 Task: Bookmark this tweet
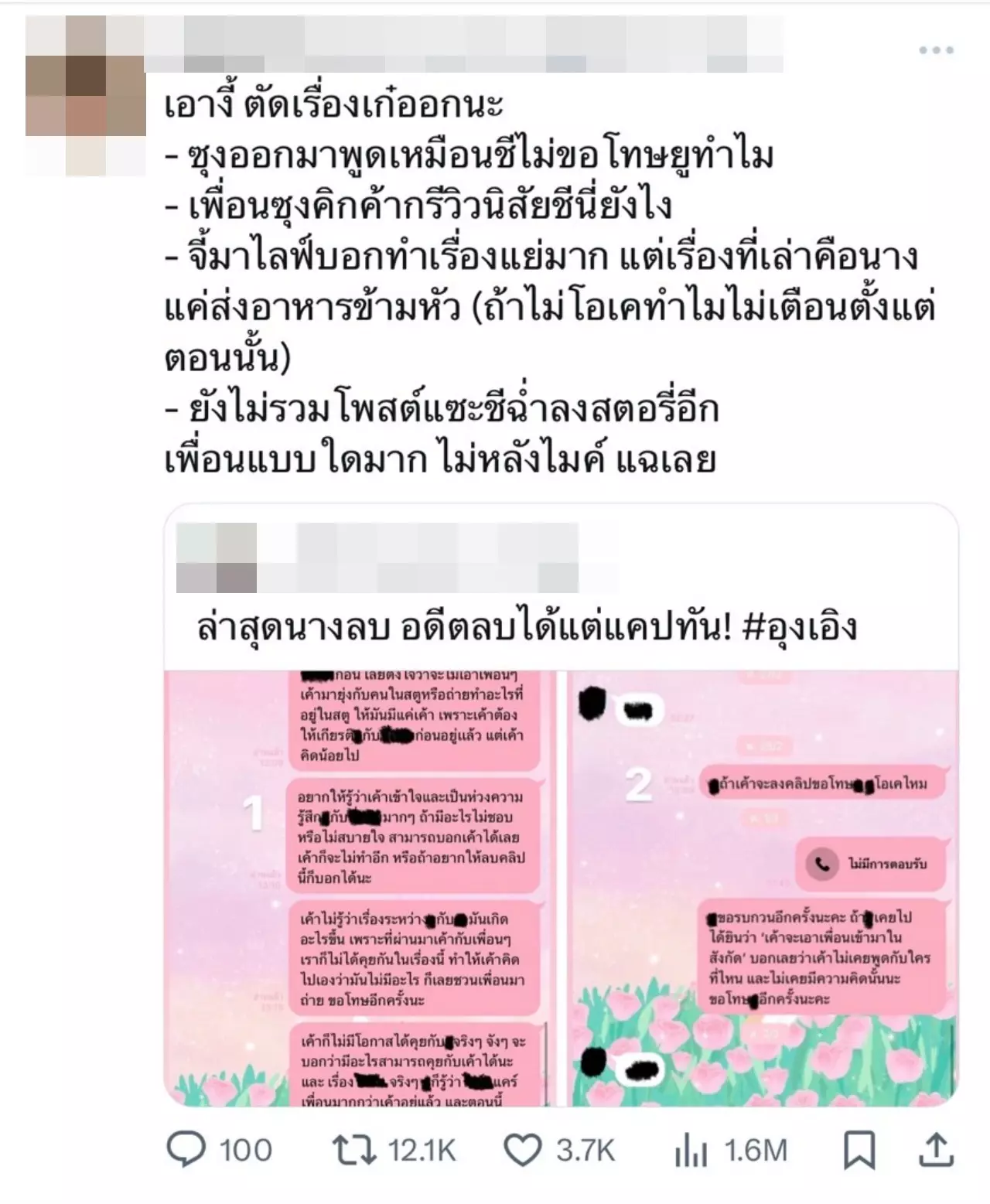tap(859, 1150)
